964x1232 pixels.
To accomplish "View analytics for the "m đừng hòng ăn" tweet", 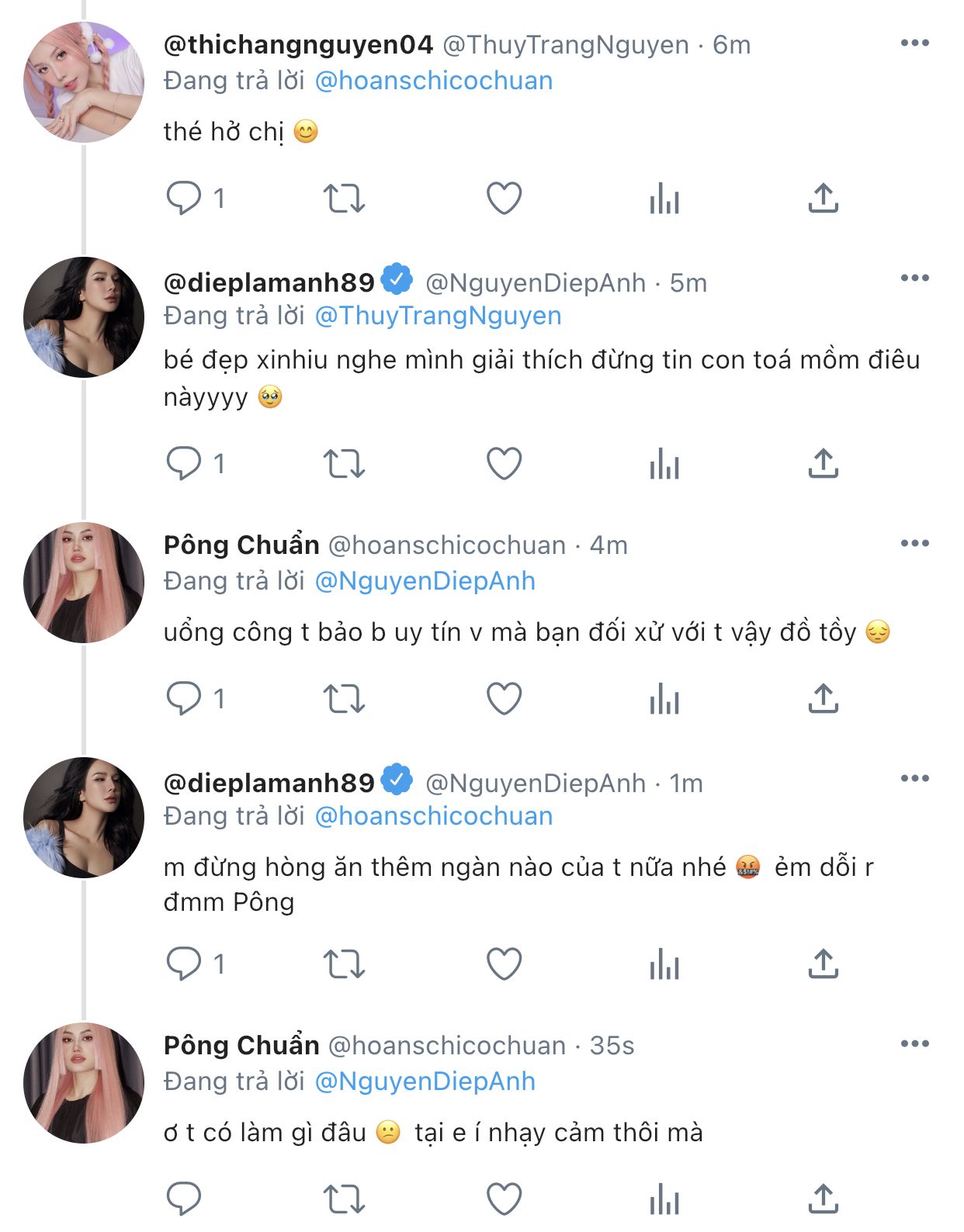I will point(664,965).
